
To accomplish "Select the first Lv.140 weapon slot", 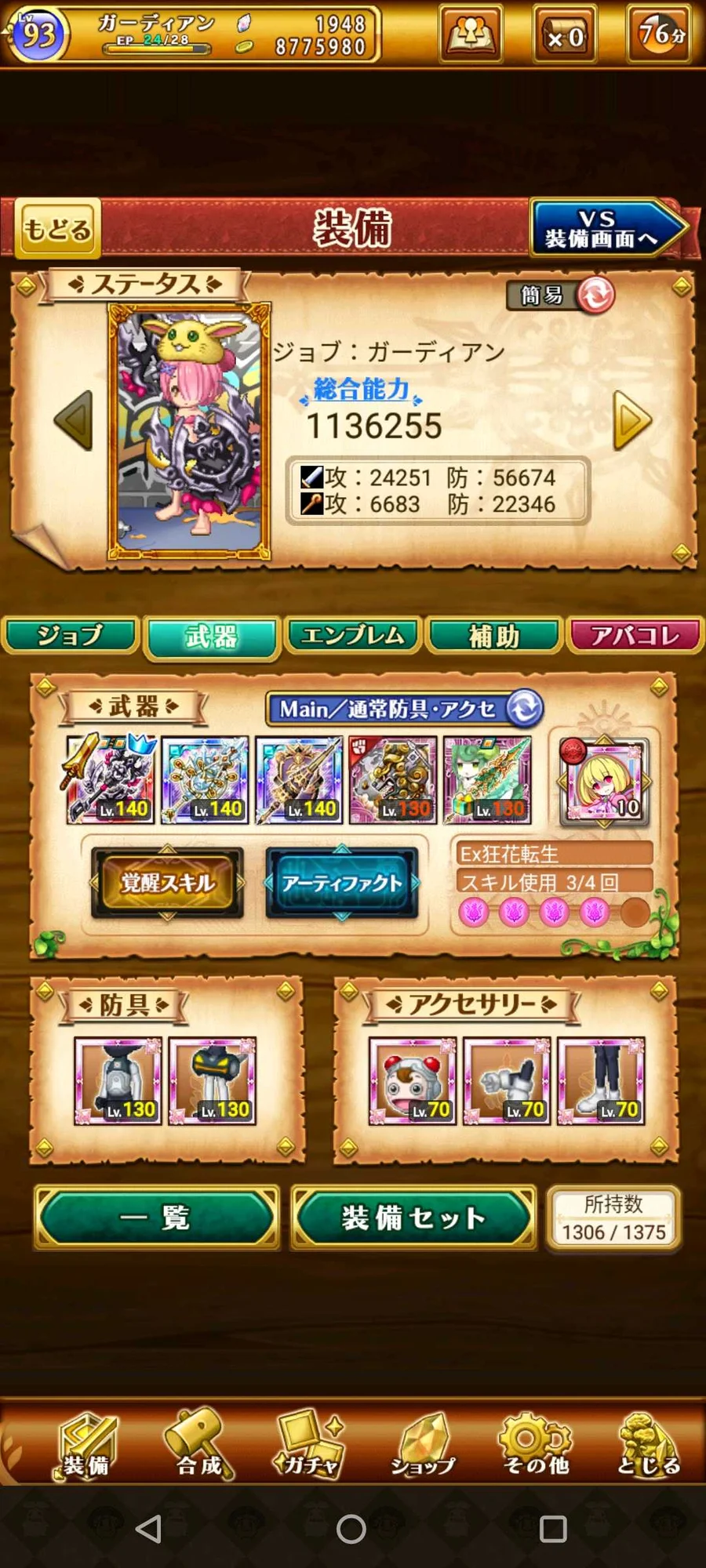I will click(x=111, y=780).
